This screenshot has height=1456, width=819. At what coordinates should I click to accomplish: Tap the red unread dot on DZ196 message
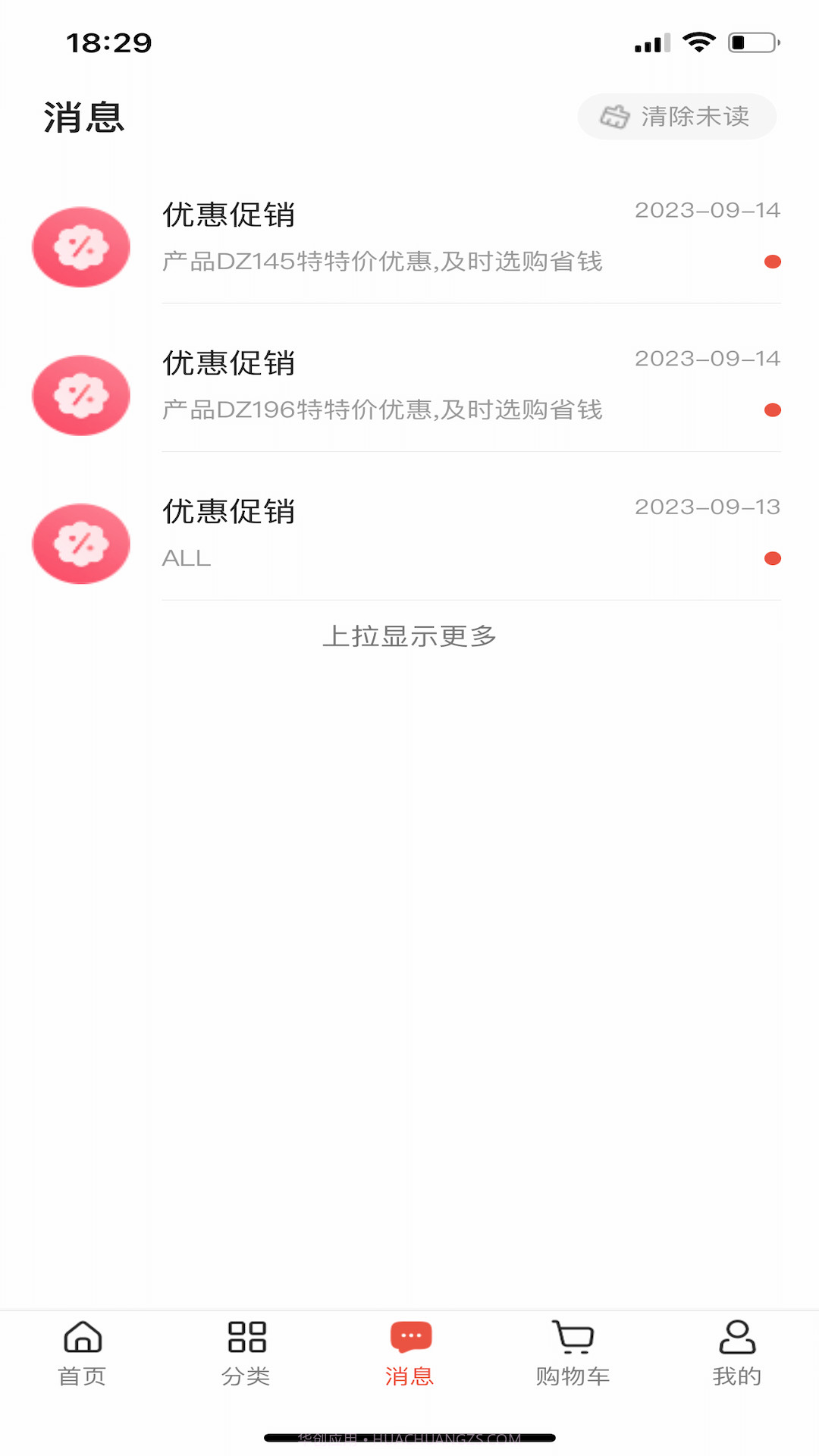click(773, 409)
